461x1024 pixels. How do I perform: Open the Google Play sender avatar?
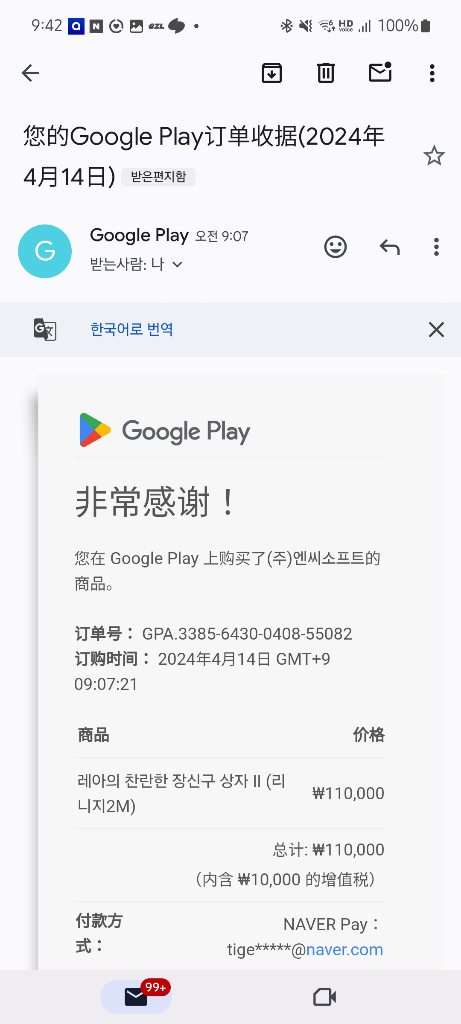tap(45, 251)
